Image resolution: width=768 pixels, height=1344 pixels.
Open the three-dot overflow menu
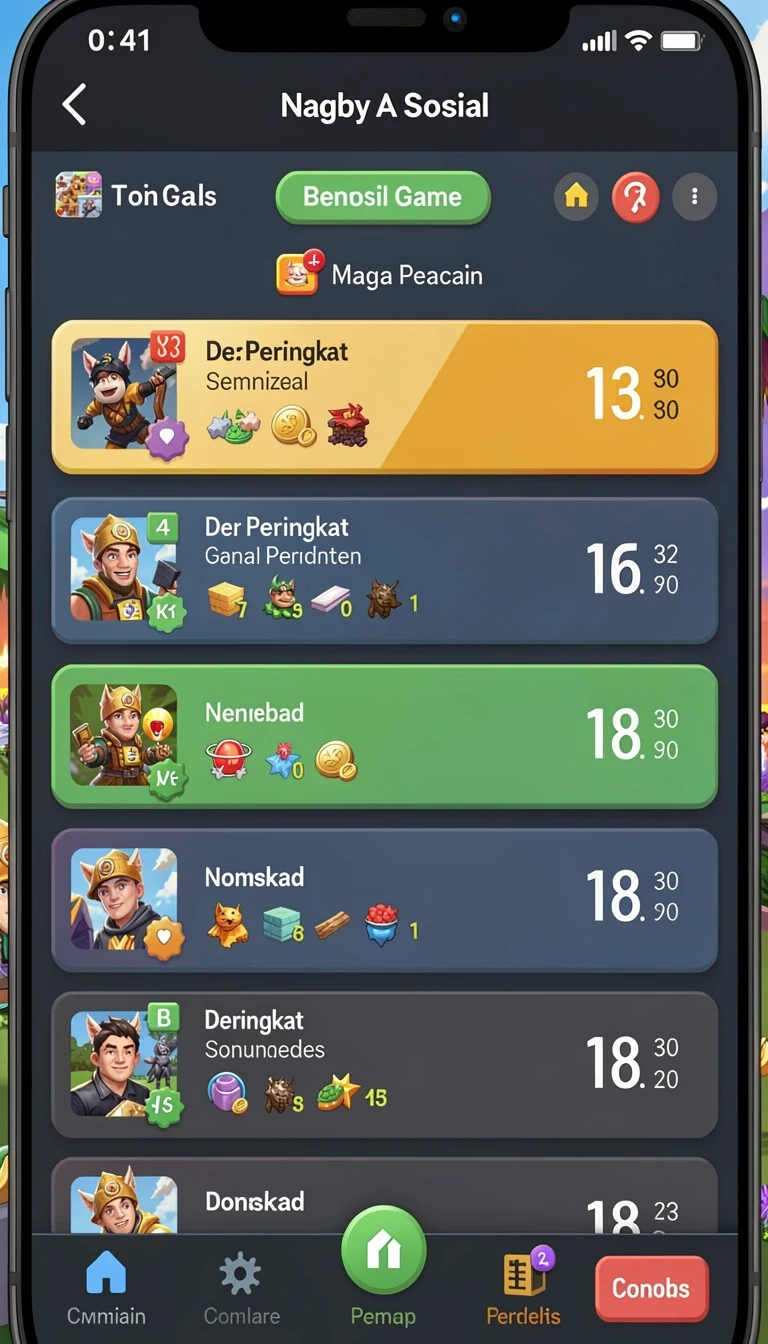(x=695, y=197)
